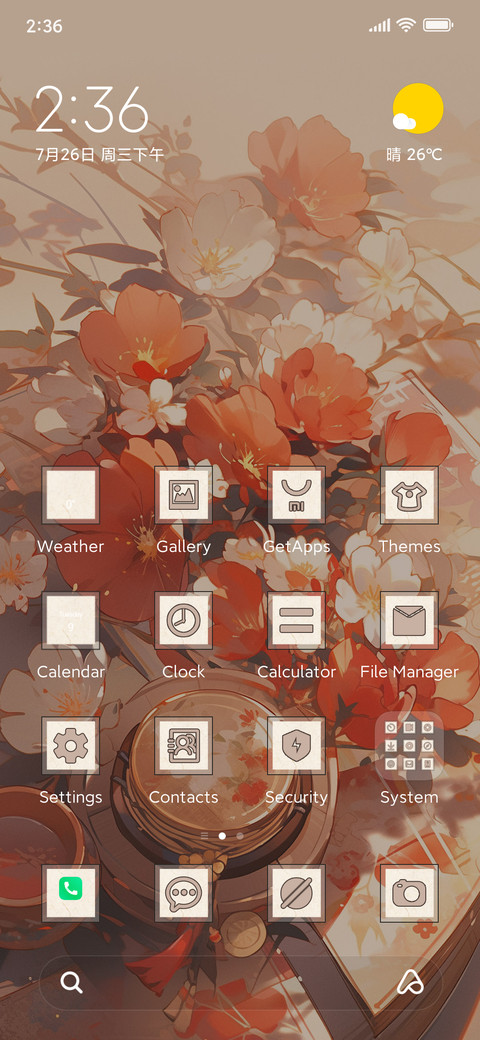Open the Messages app in the dock
The width and height of the screenshot is (480, 1040).
point(184,893)
